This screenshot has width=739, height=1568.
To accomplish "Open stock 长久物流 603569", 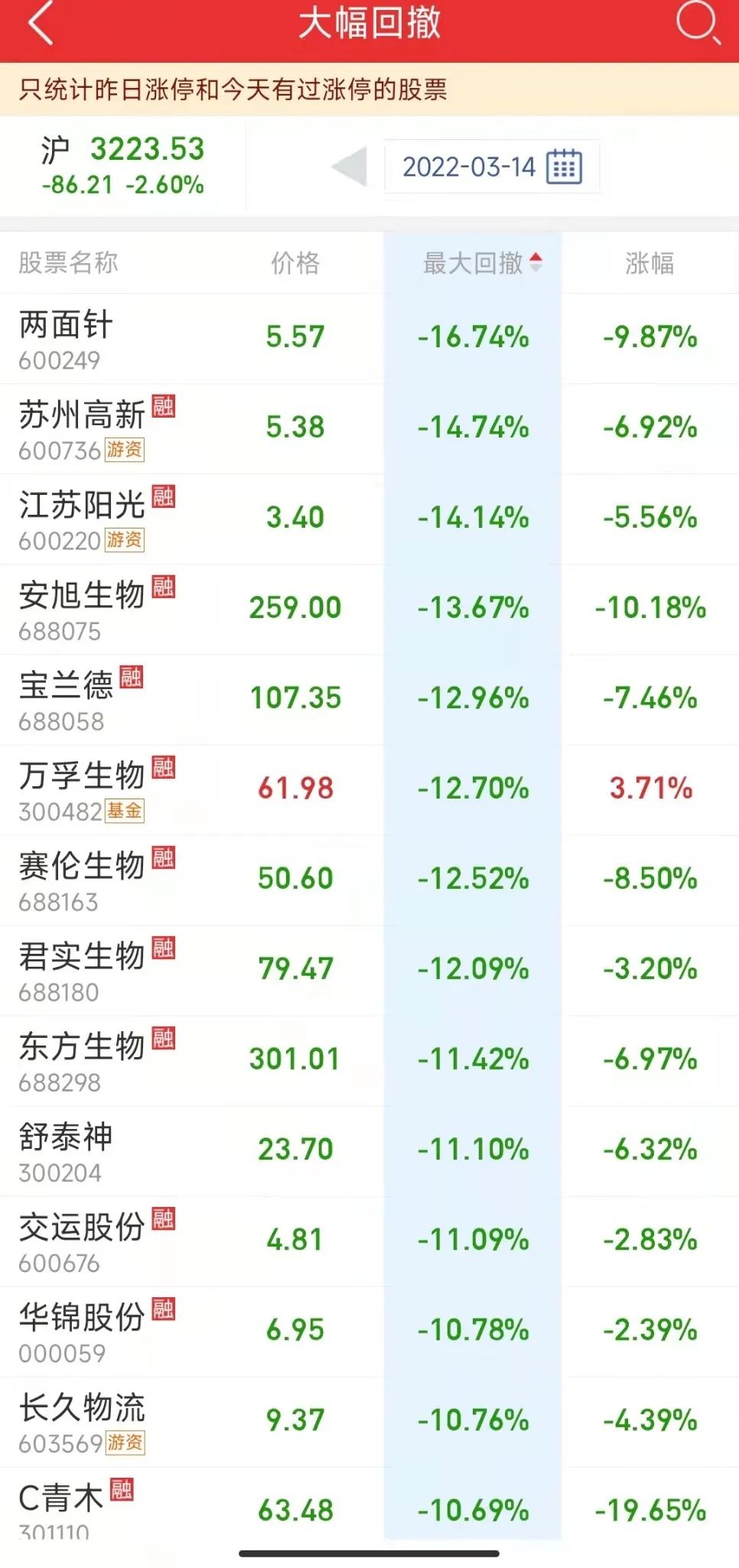I will coord(369,1422).
